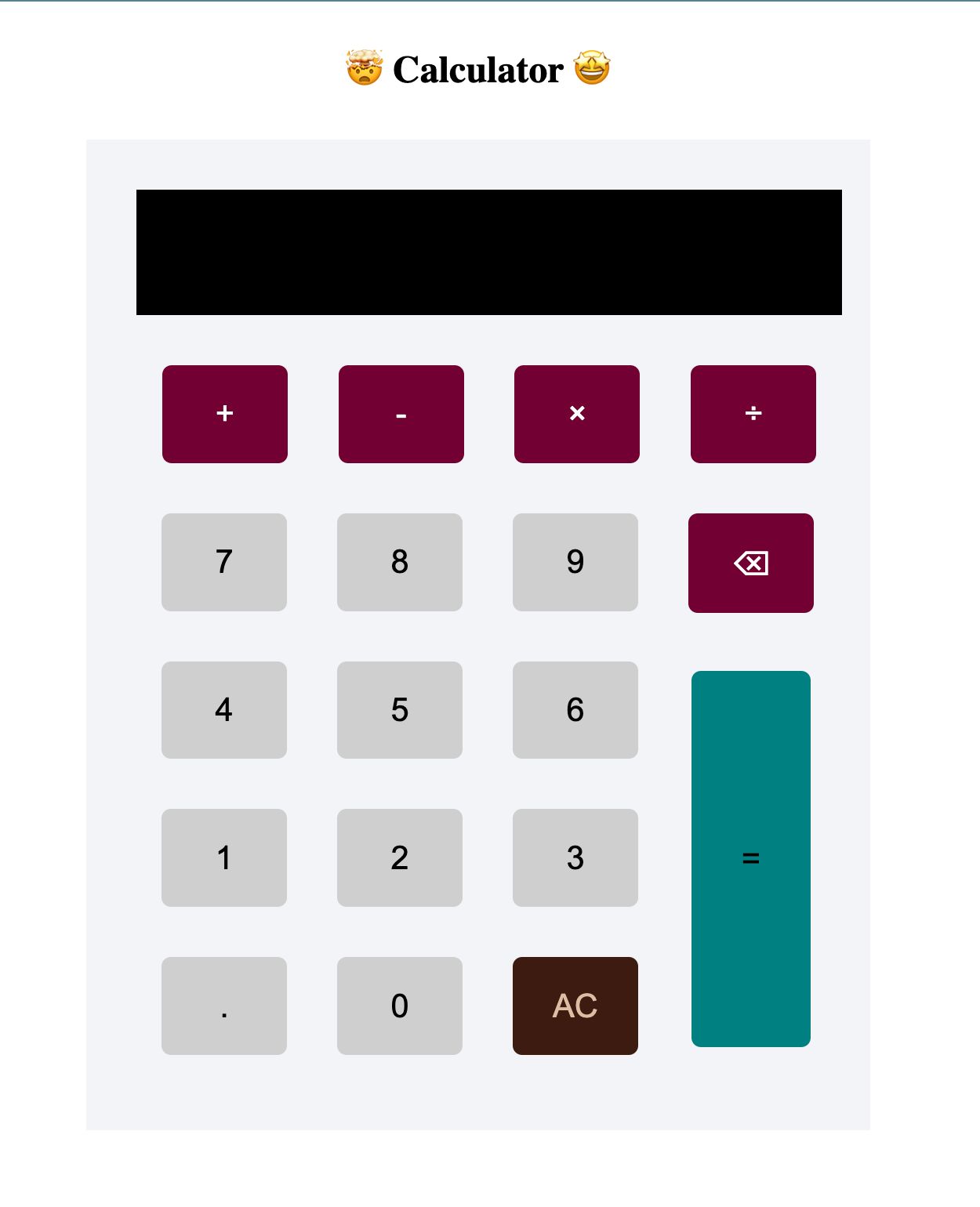The width and height of the screenshot is (980, 1207).
Task: Calculate the result with the equals button
Action: tap(751, 858)
